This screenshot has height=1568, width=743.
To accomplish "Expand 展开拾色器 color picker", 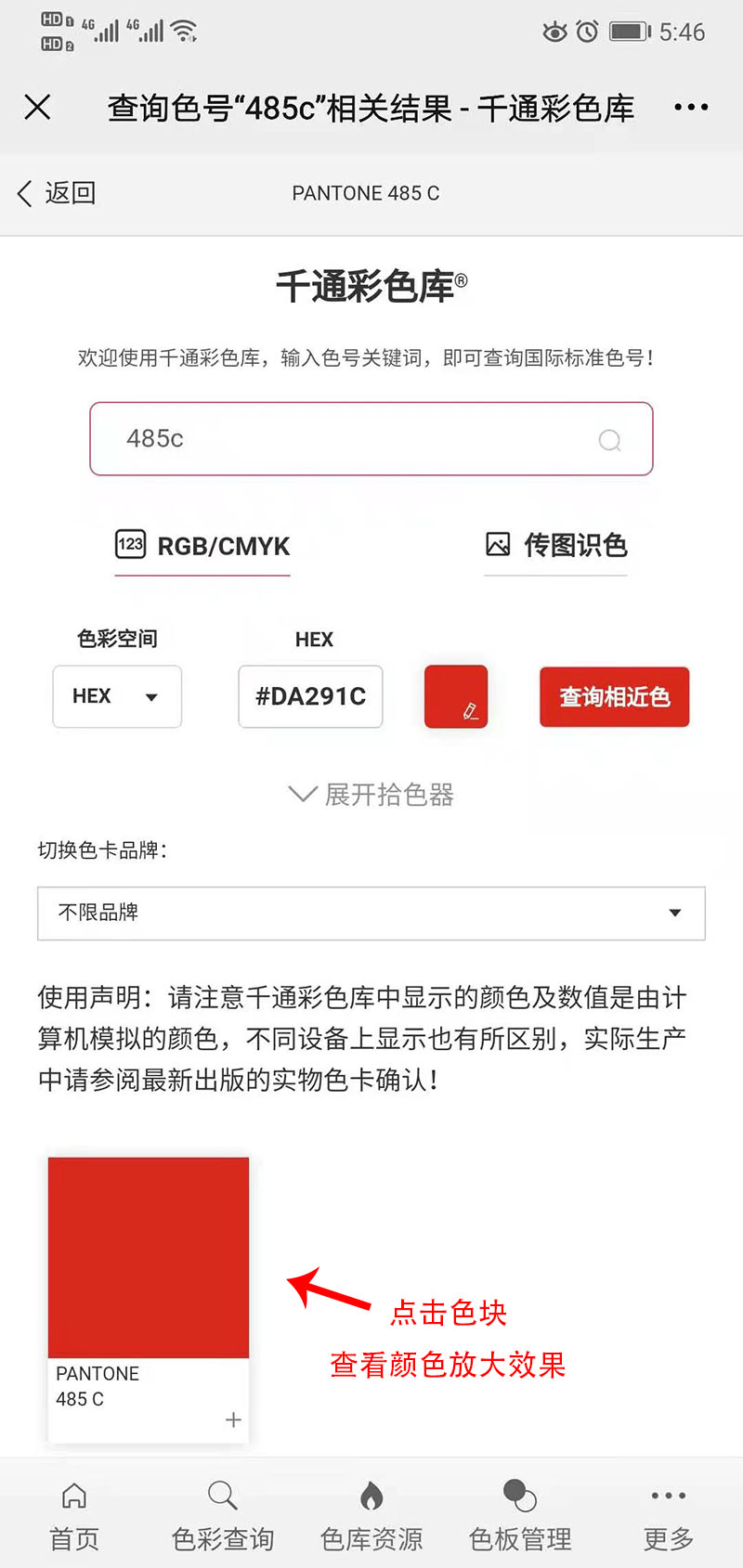I will click(x=371, y=795).
